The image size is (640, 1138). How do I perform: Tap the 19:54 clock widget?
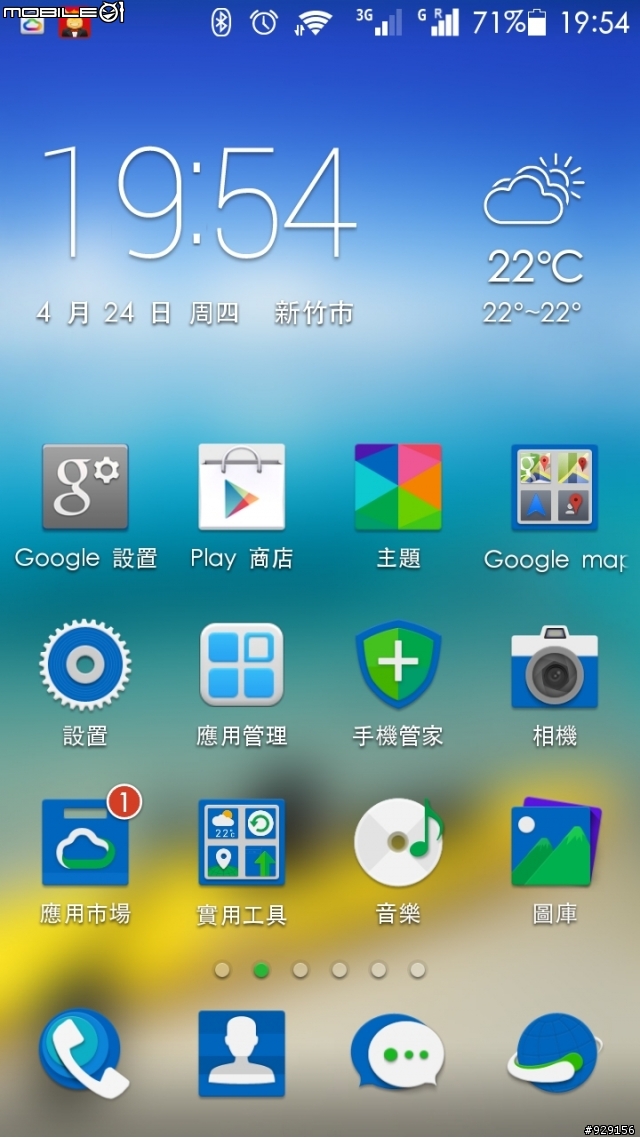click(x=197, y=202)
